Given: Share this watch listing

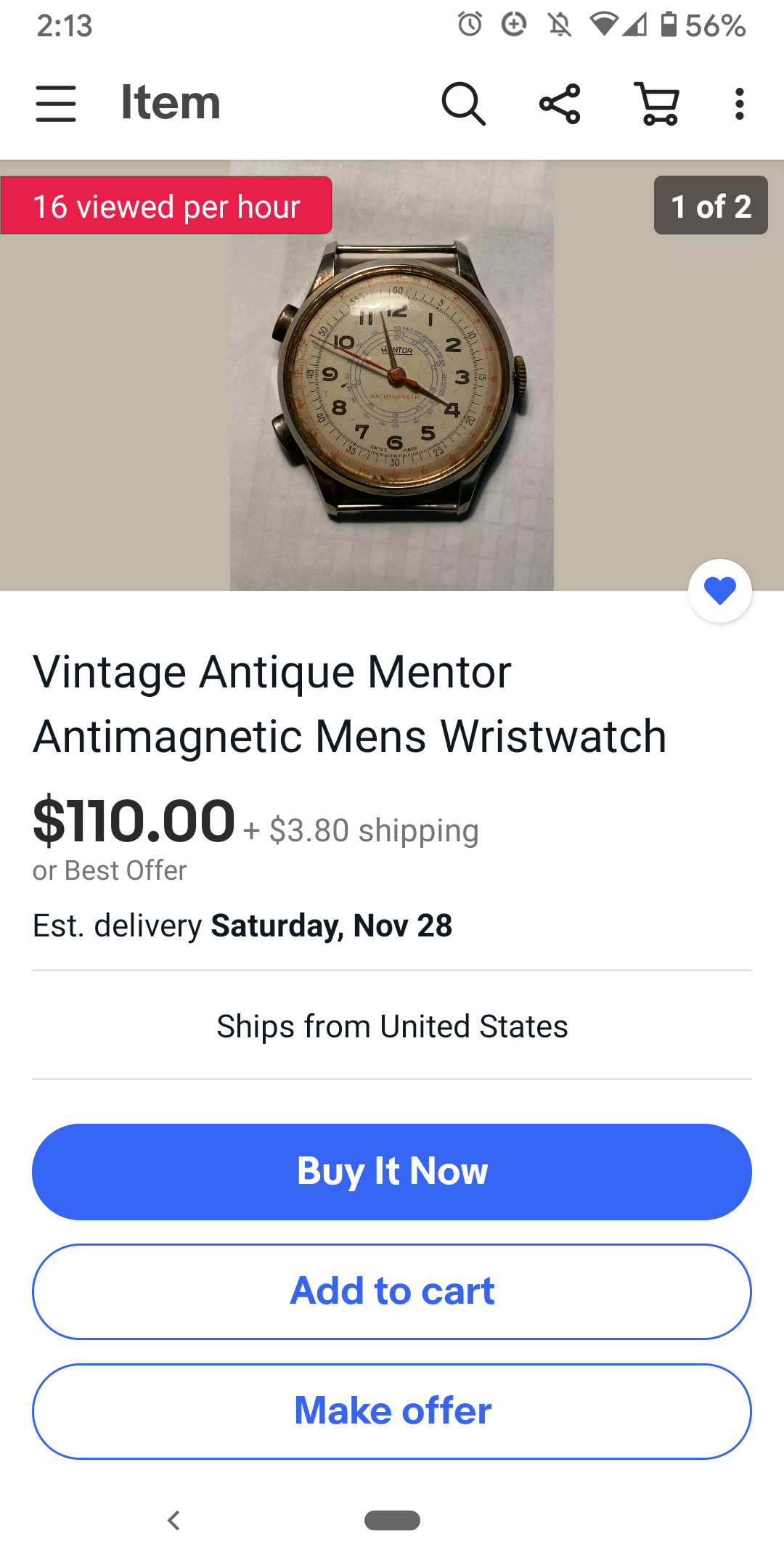Looking at the screenshot, I should coord(560,103).
